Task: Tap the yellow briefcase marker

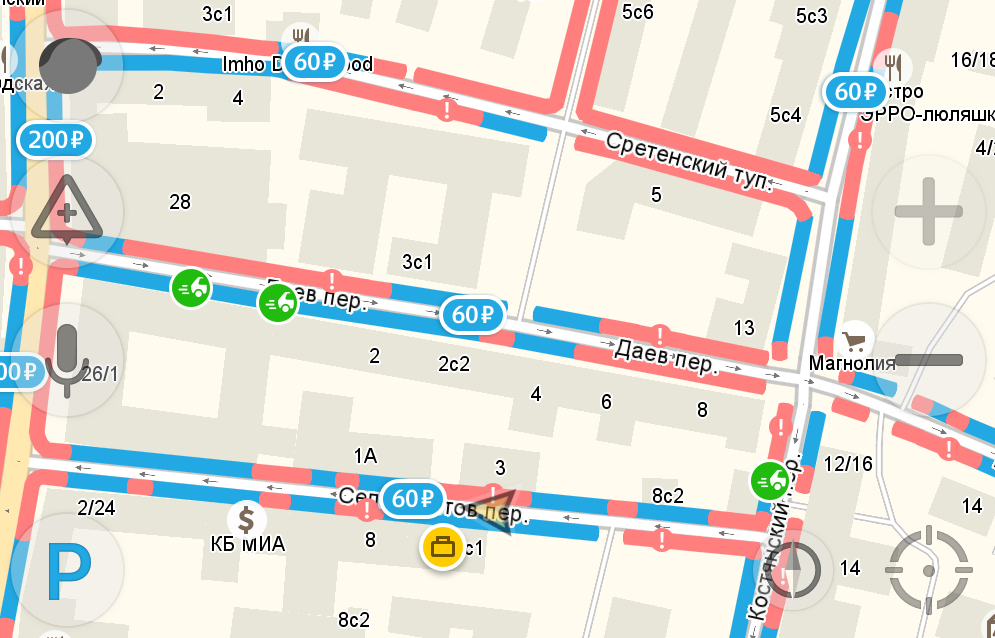Action: pos(442,547)
